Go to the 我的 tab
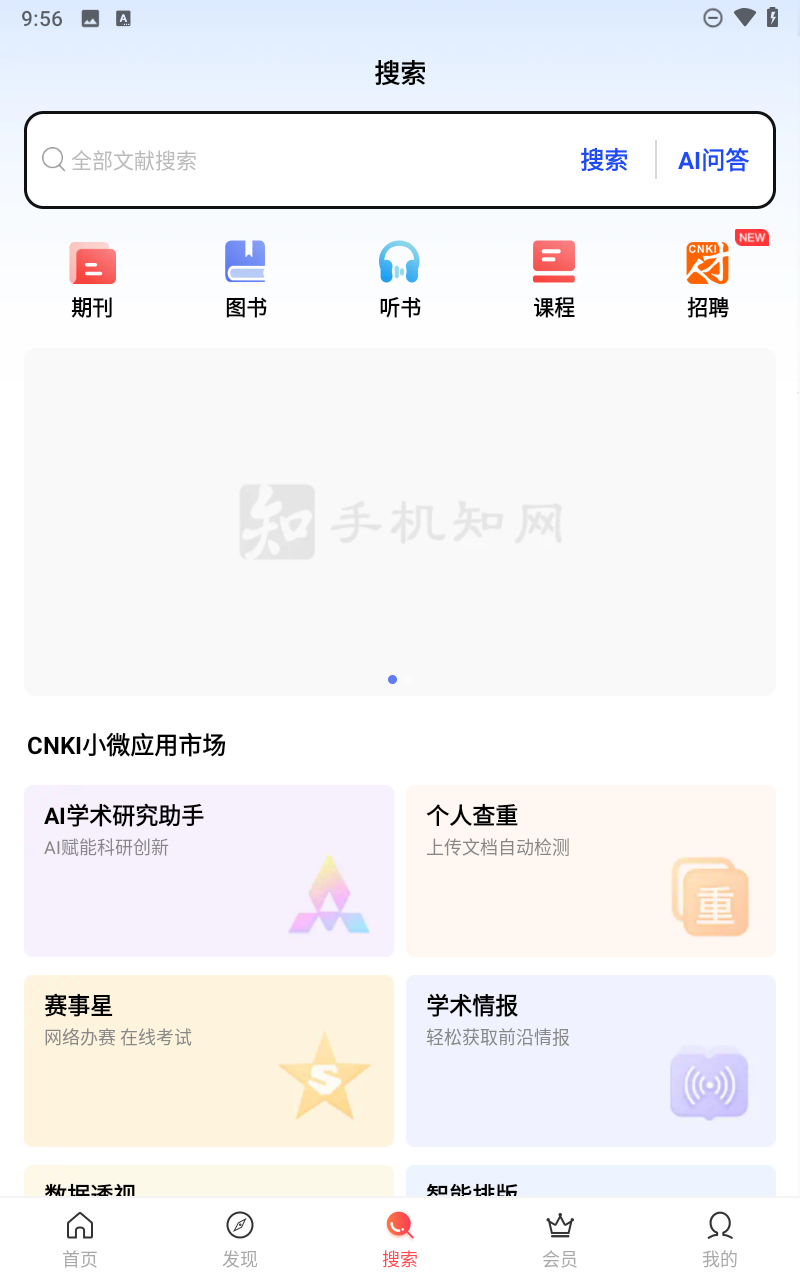This screenshot has width=800, height=1280. pyautogui.click(x=720, y=1239)
